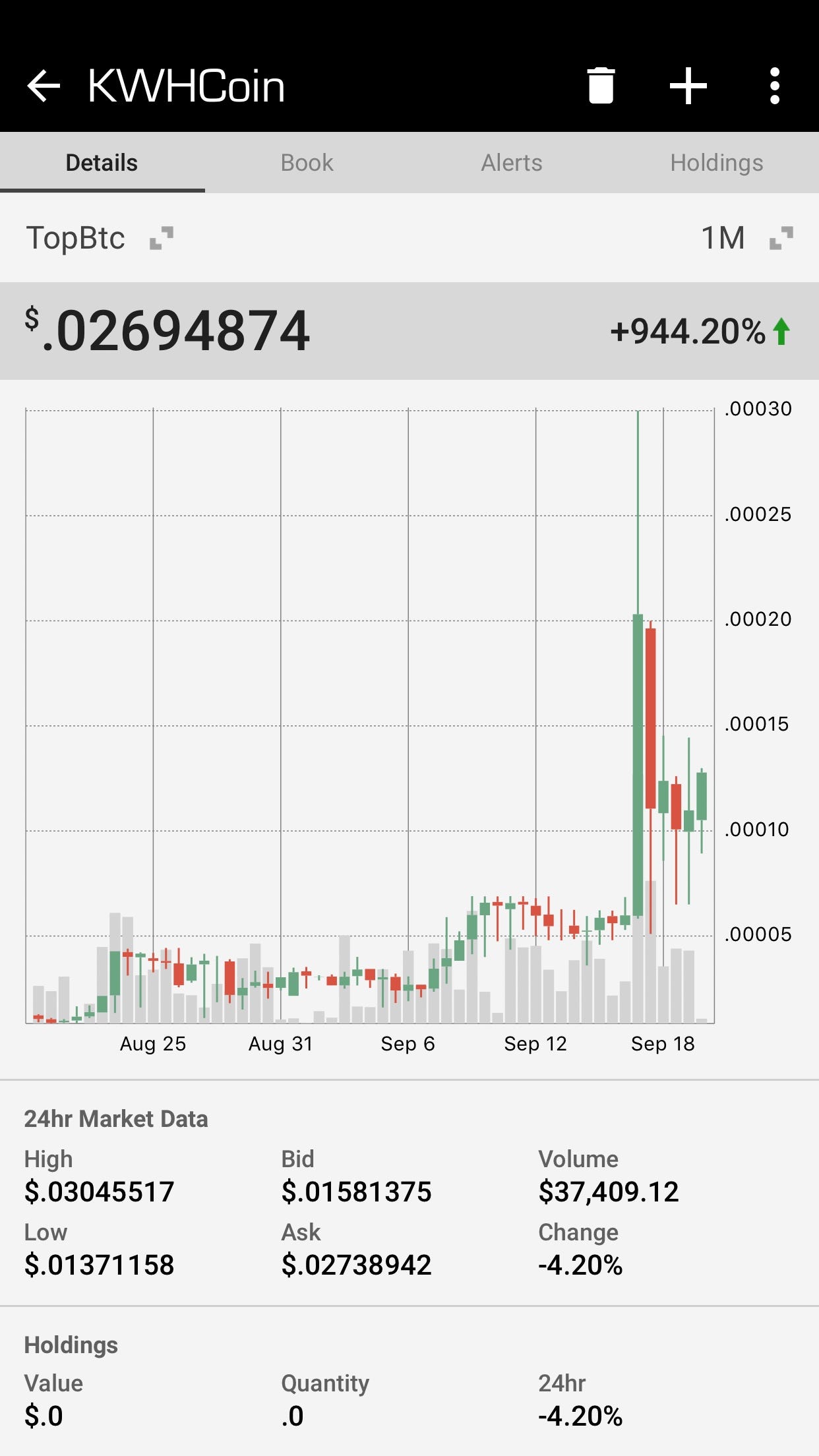Viewport: 819px width, 1456px height.
Task: Open the Holdings tab
Action: pyautogui.click(x=716, y=163)
